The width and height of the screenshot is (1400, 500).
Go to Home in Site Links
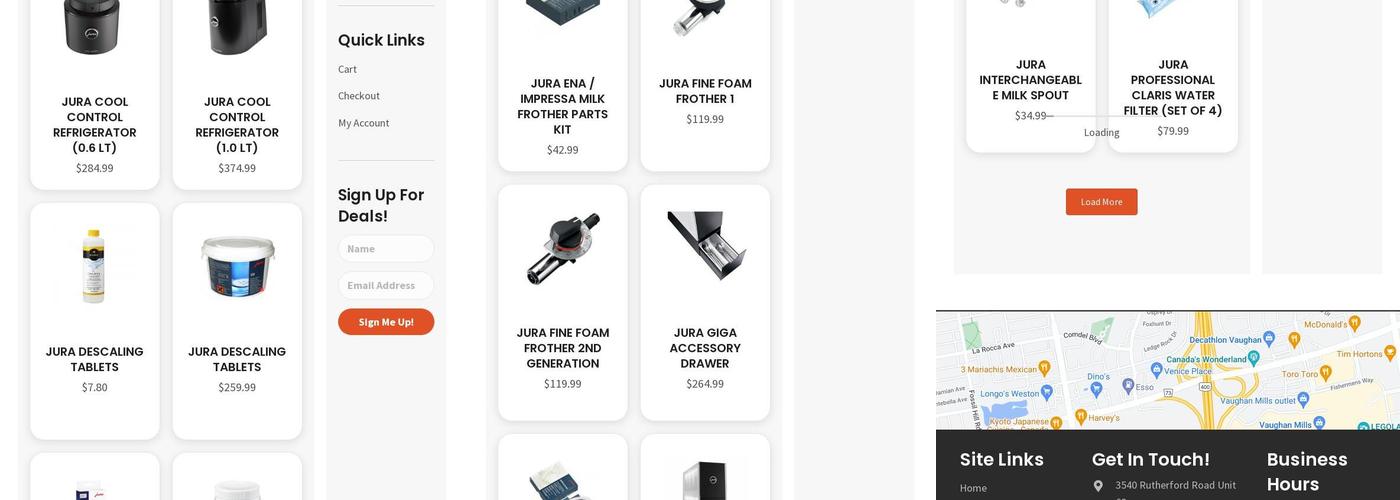[973, 488]
